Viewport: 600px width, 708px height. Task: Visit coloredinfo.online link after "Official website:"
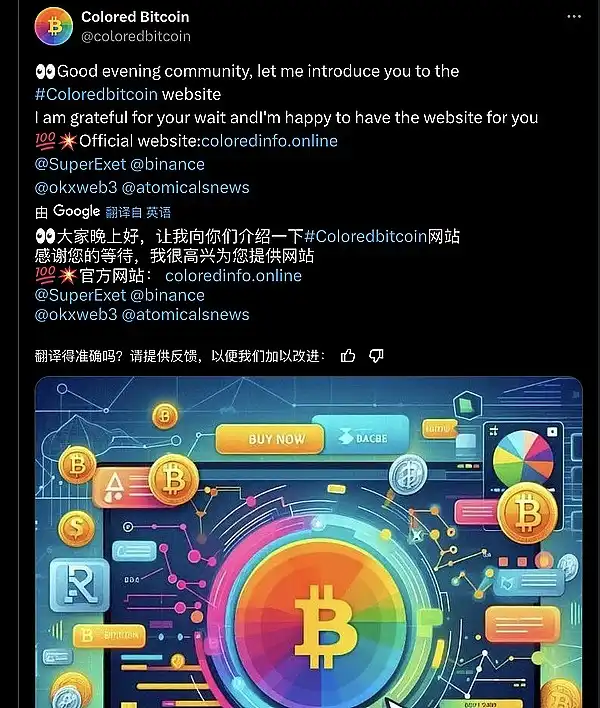click(x=269, y=141)
